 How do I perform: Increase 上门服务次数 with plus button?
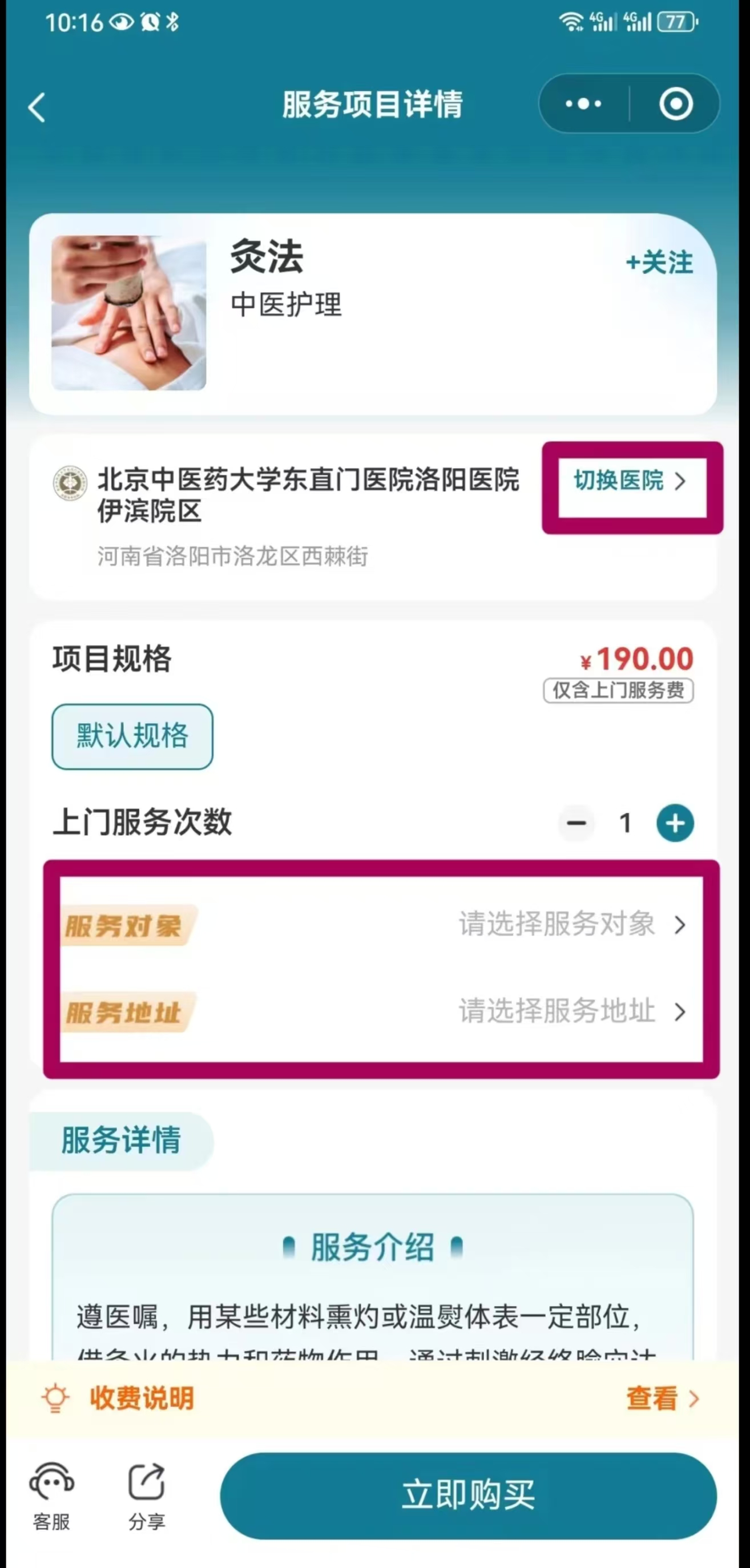click(x=675, y=823)
